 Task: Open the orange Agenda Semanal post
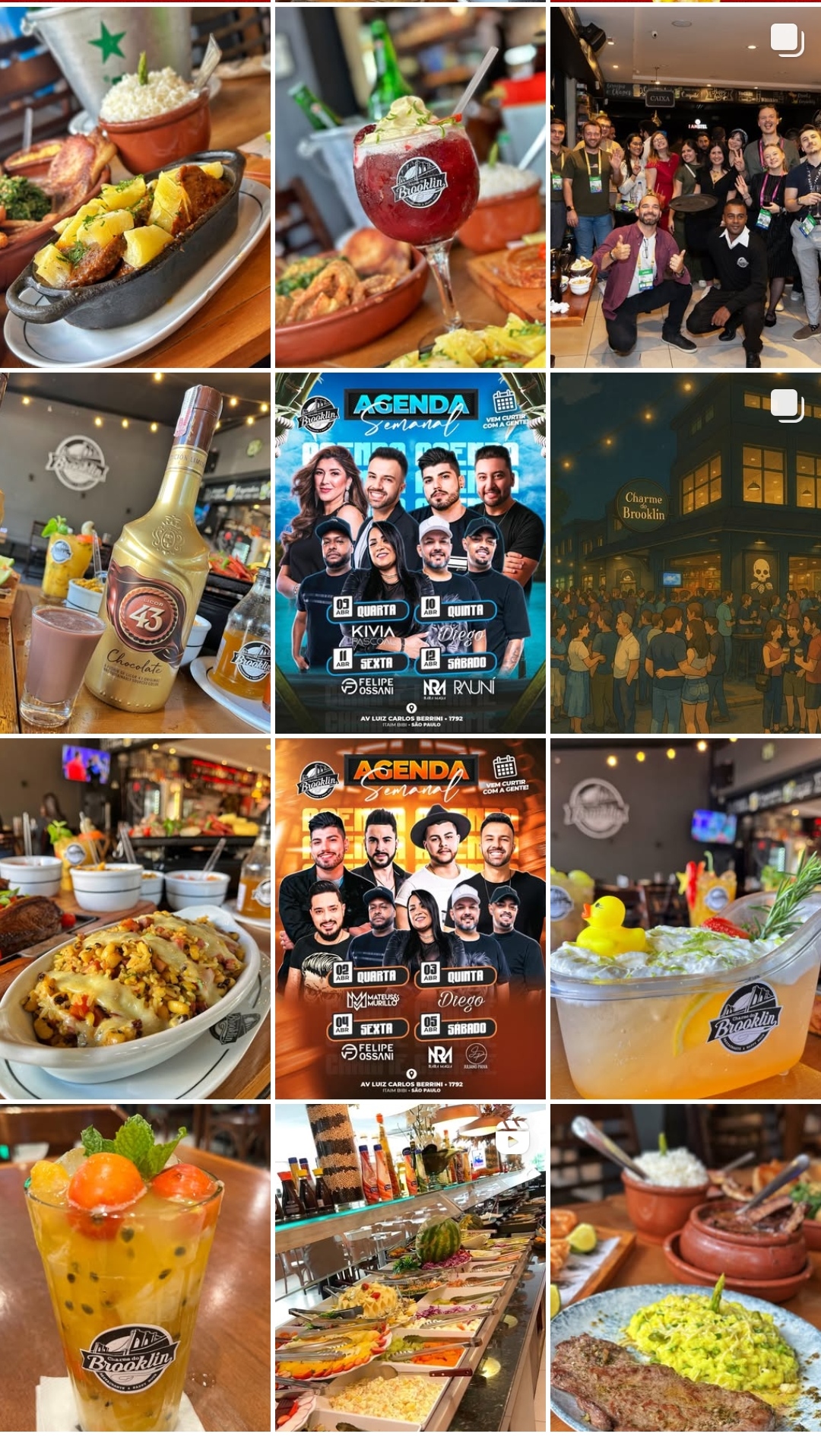410,918
